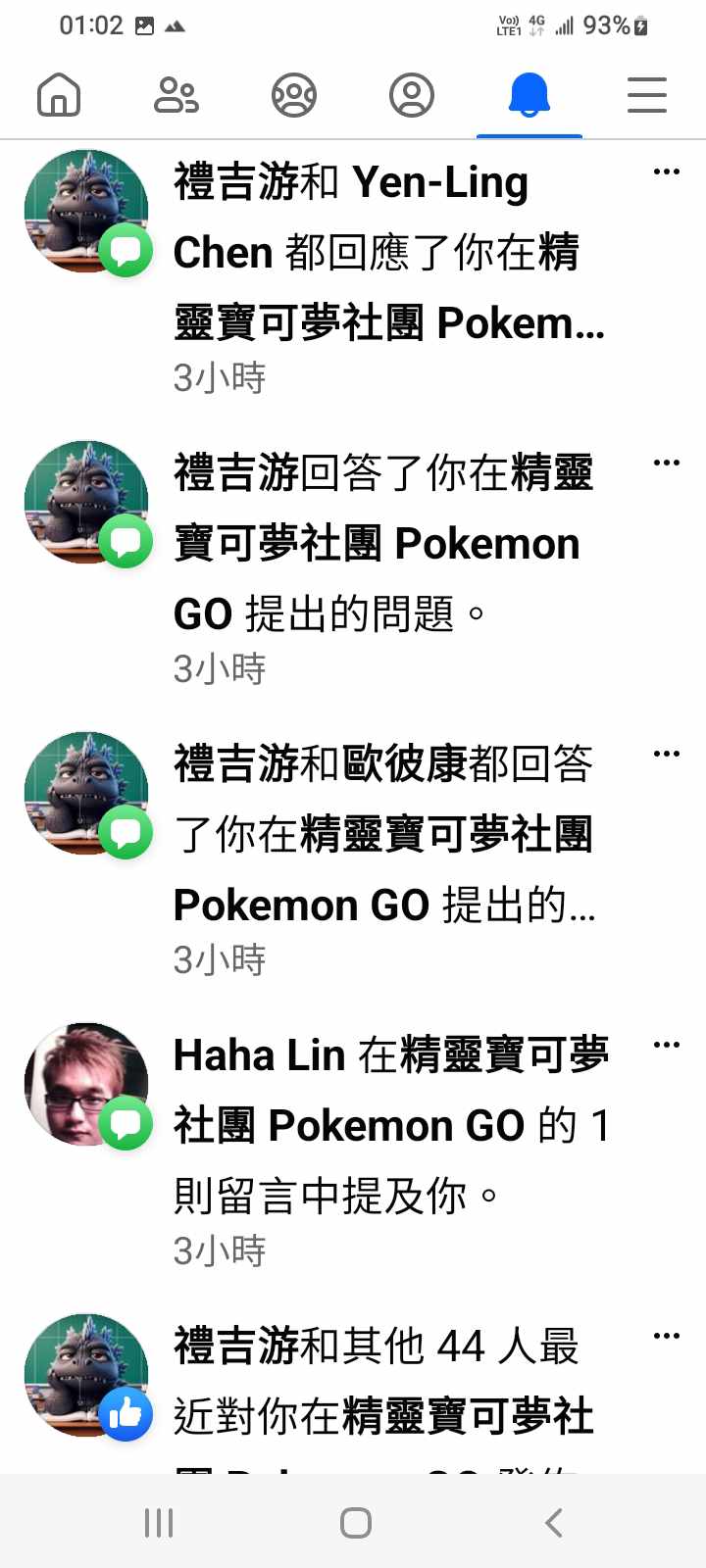This screenshot has height=1568, width=706.
Task: Switch to the Home feed tab
Action: [x=59, y=96]
